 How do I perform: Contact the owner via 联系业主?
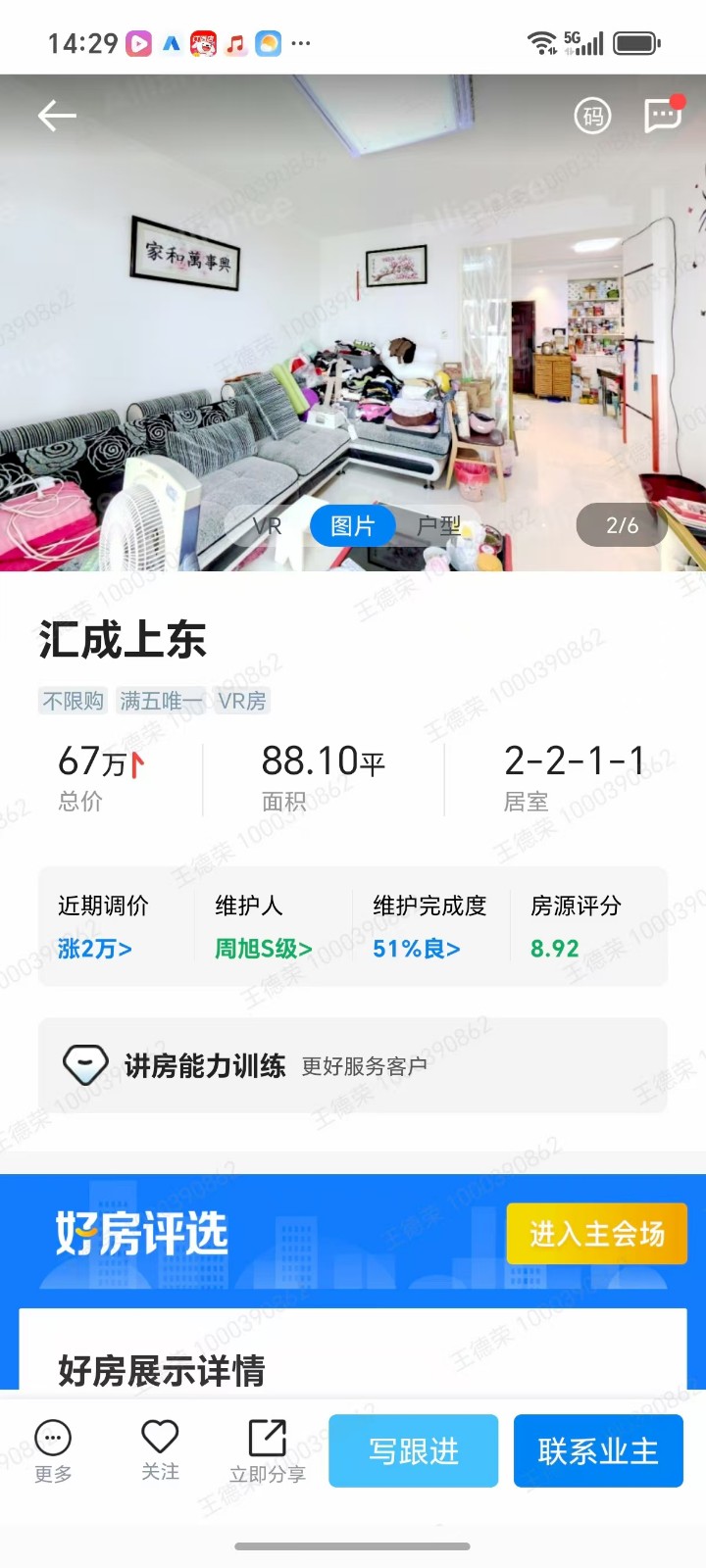[597, 1450]
